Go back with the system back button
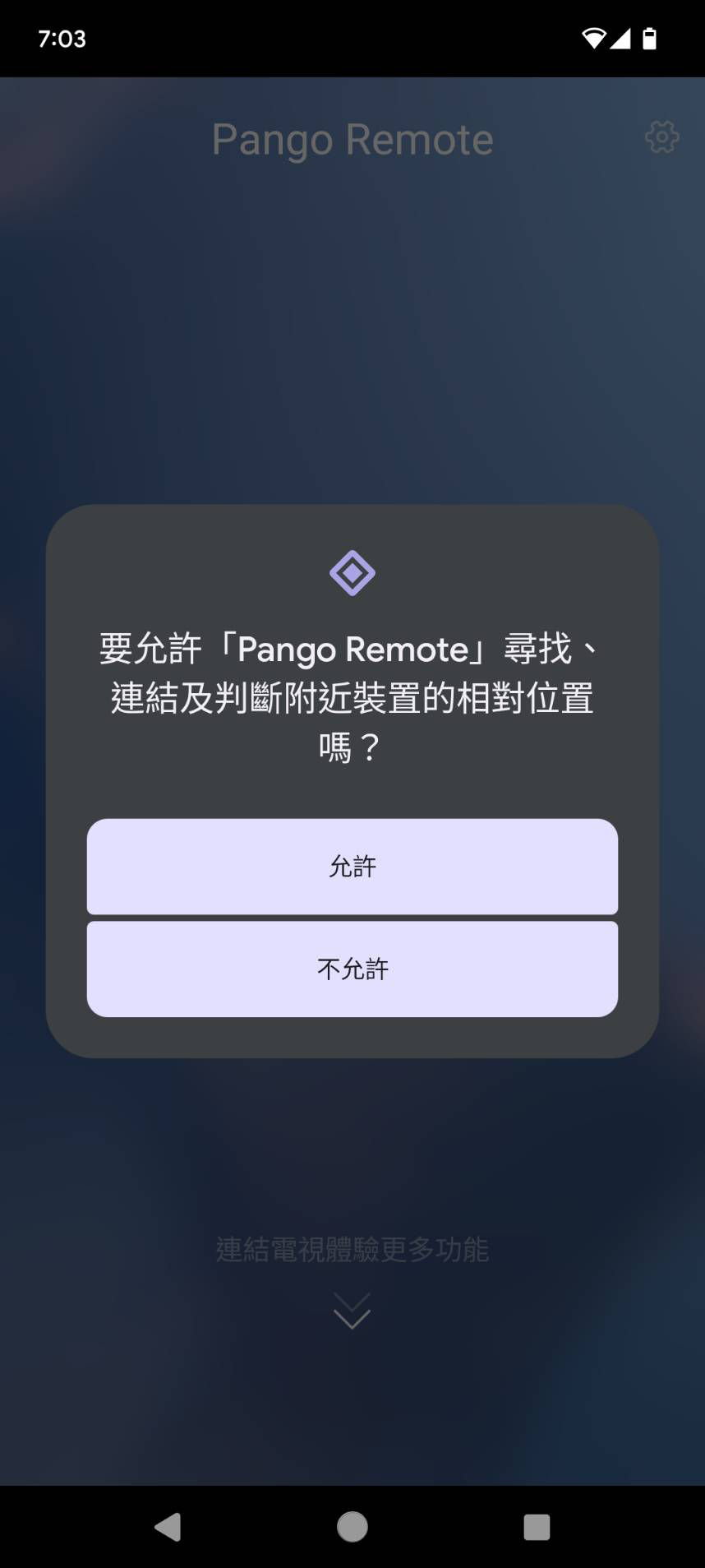This screenshot has height=1568, width=705. tap(168, 1527)
